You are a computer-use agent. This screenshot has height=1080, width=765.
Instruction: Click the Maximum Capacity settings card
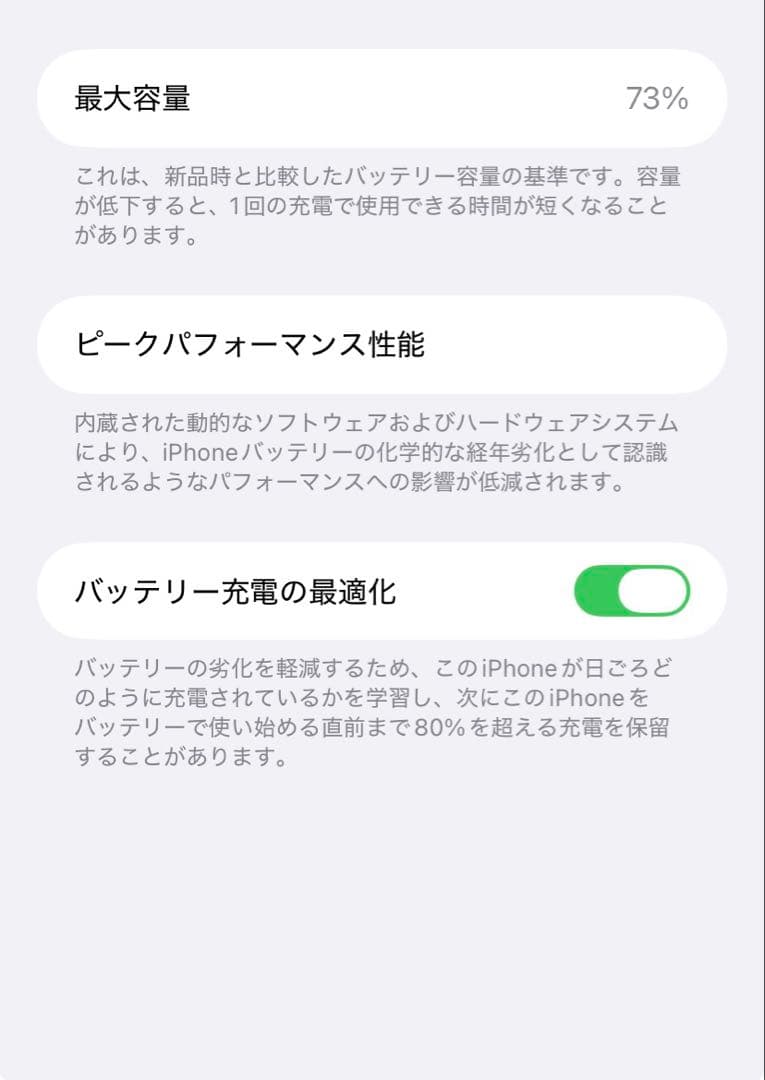pyautogui.click(x=382, y=99)
